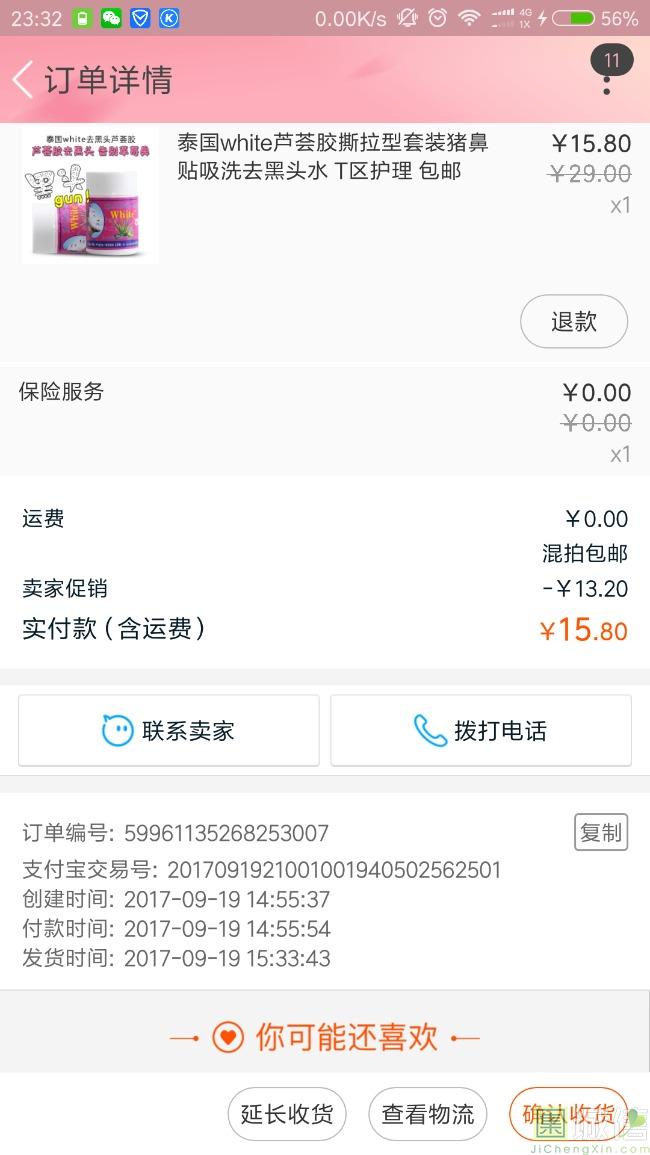Screen dimensions: 650x1155
Task: Extend receipt time with 延长收货
Action: [287, 1113]
